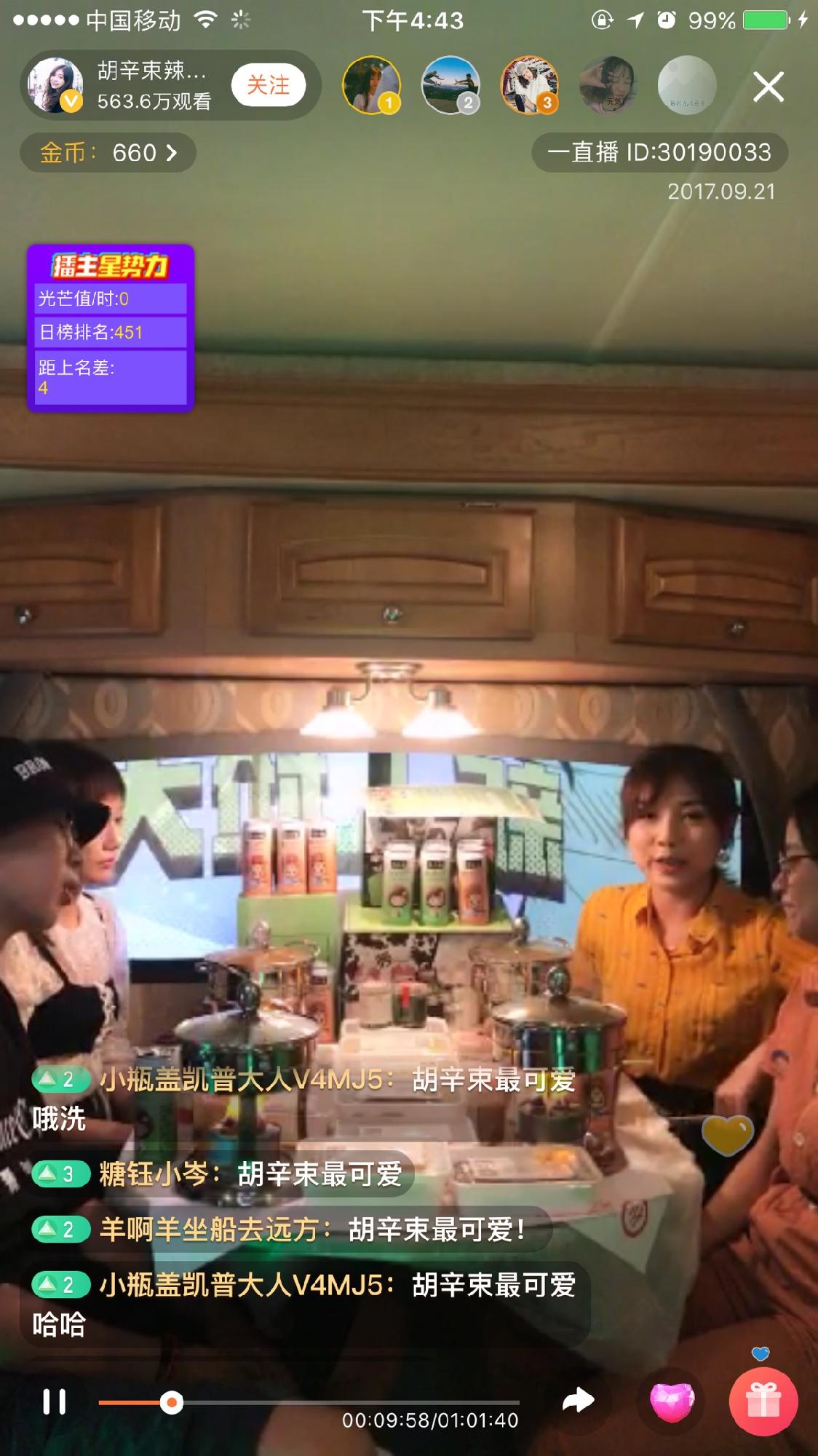Follow the streamer with 关注 button
818x1456 pixels.
[x=268, y=86]
